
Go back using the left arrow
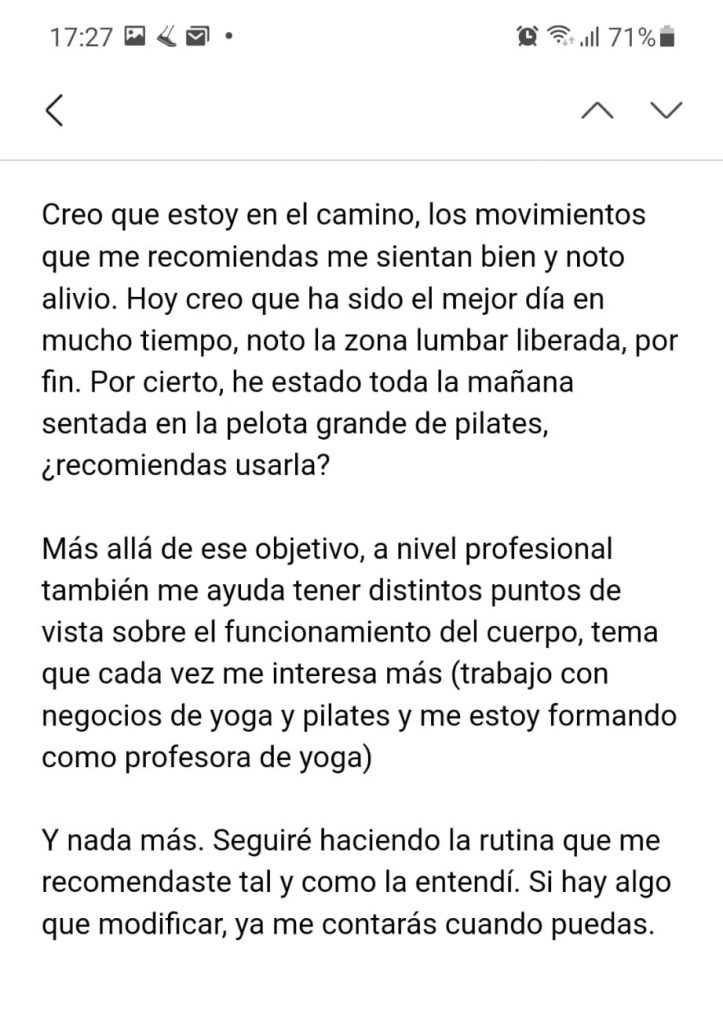coord(55,110)
